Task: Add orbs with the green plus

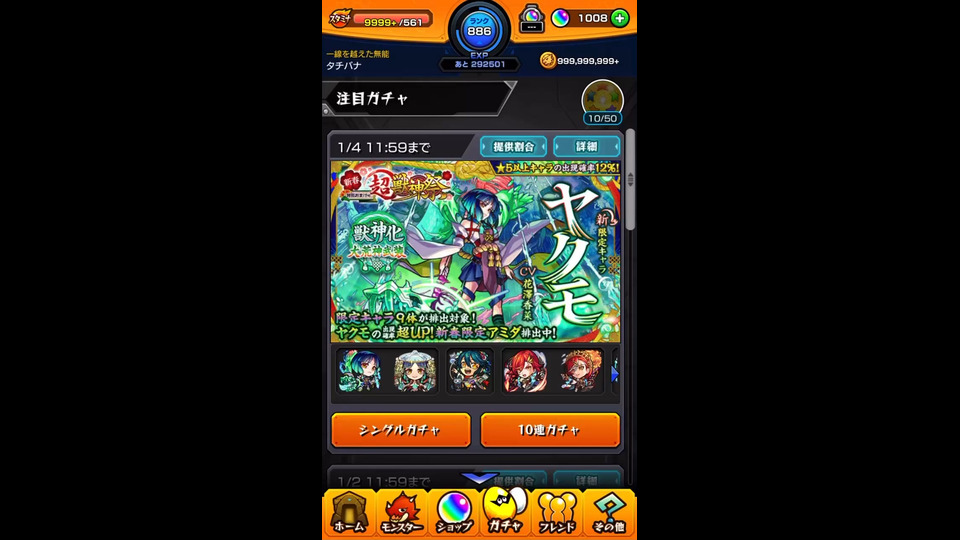Action: pyautogui.click(x=620, y=18)
